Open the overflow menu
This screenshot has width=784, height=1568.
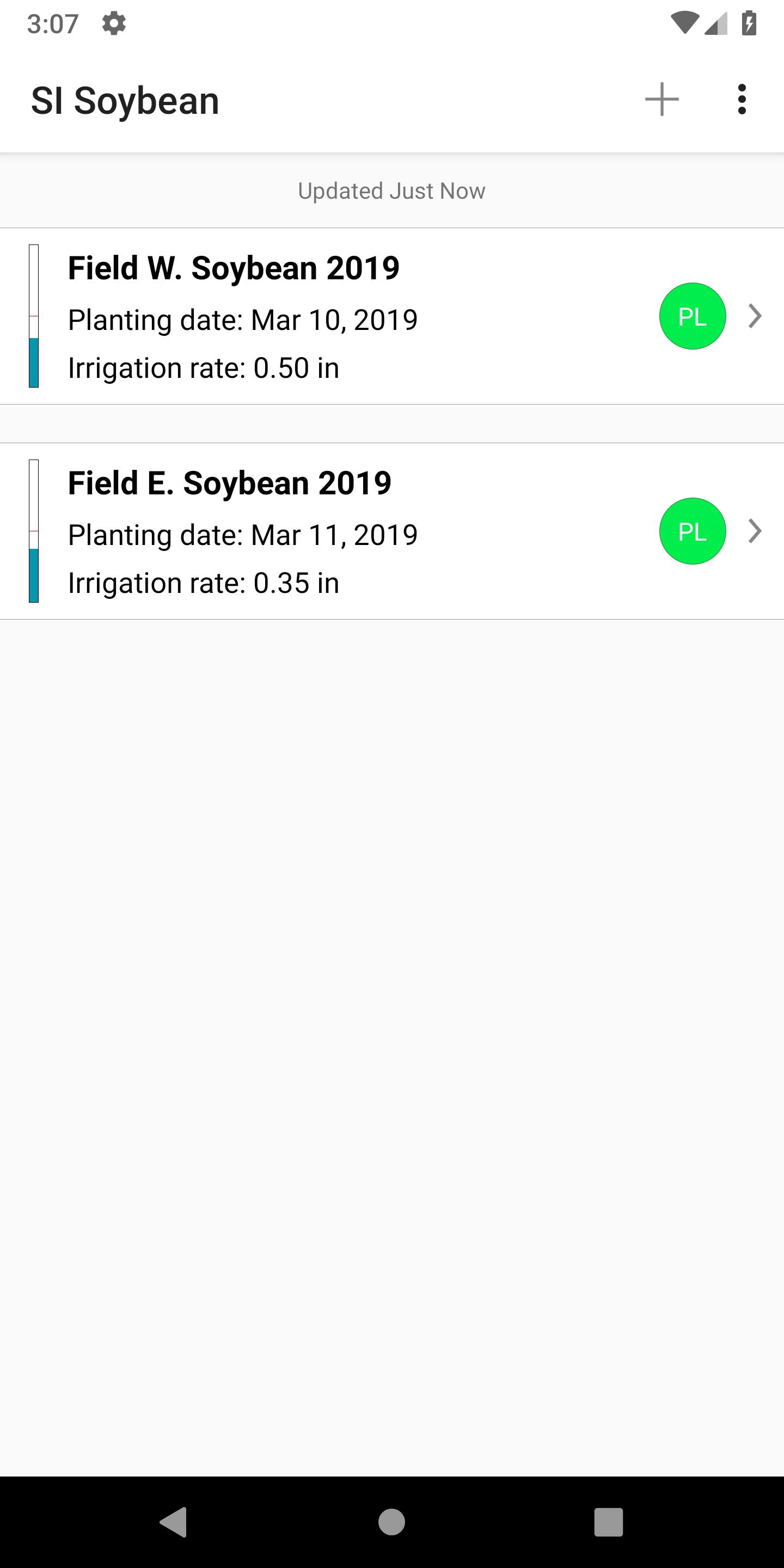click(x=742, y=99)
